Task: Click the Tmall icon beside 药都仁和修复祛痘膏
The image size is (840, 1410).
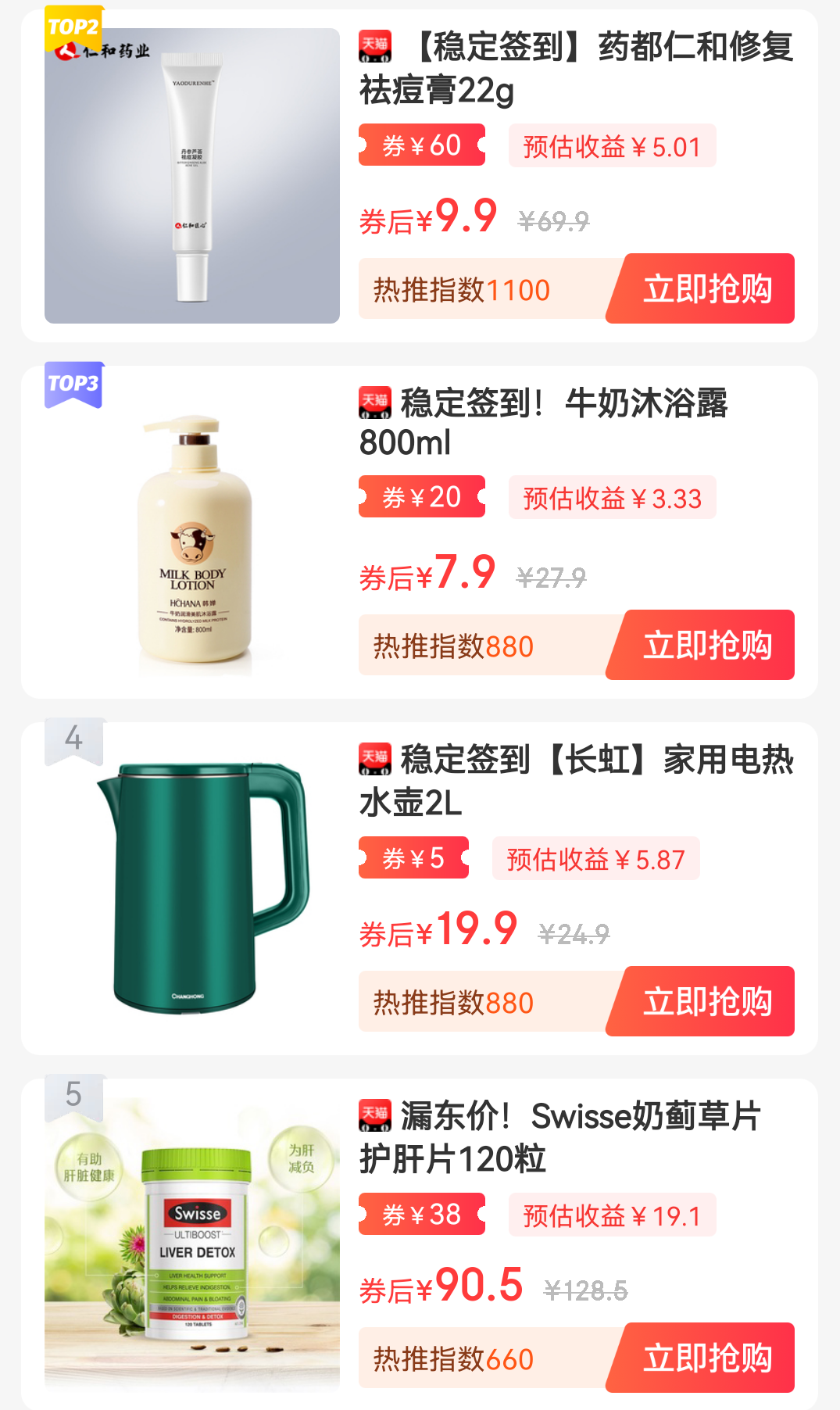Action: 374,47
